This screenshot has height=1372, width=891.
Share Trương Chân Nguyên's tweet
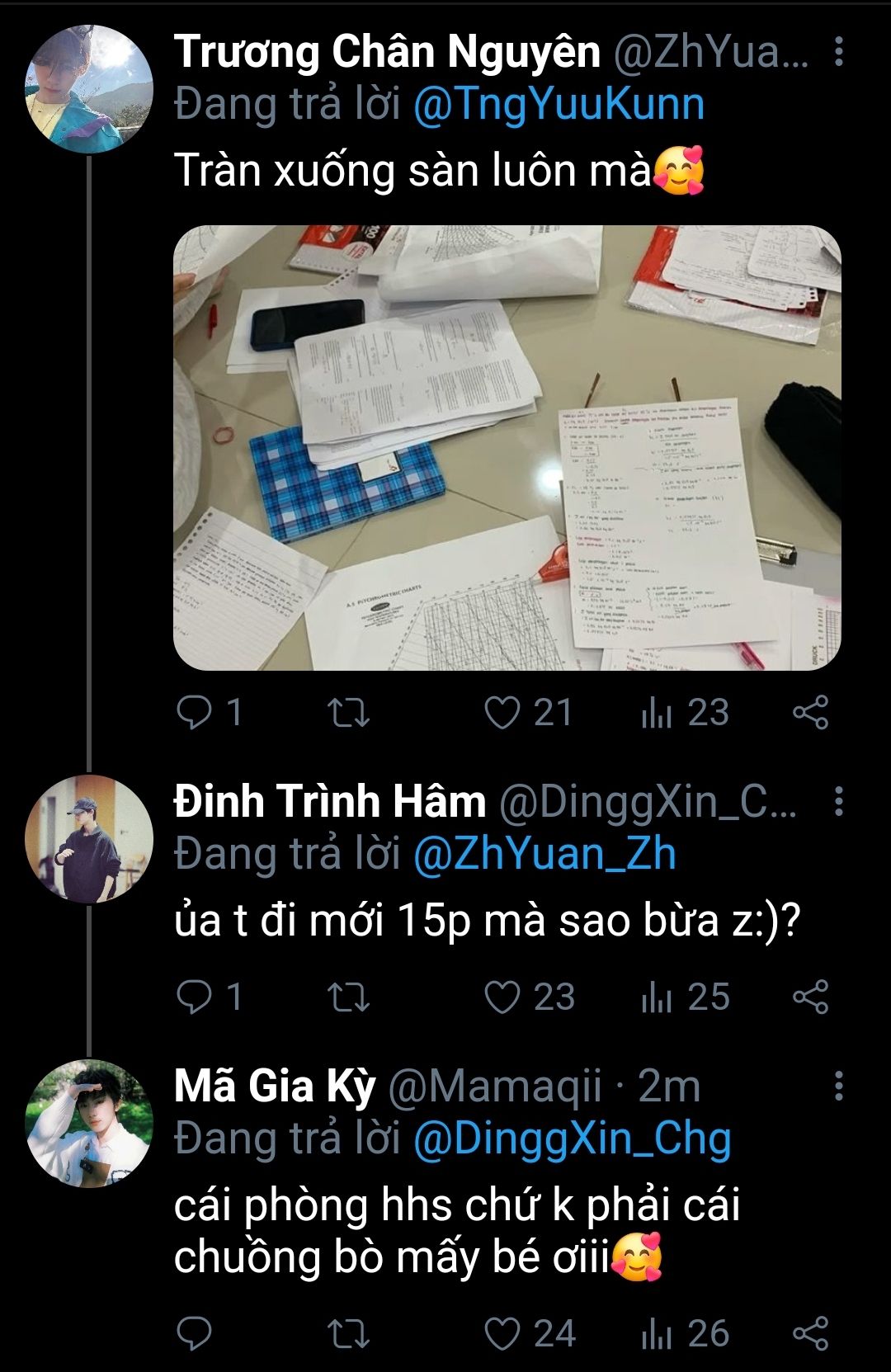coord(810,712)
